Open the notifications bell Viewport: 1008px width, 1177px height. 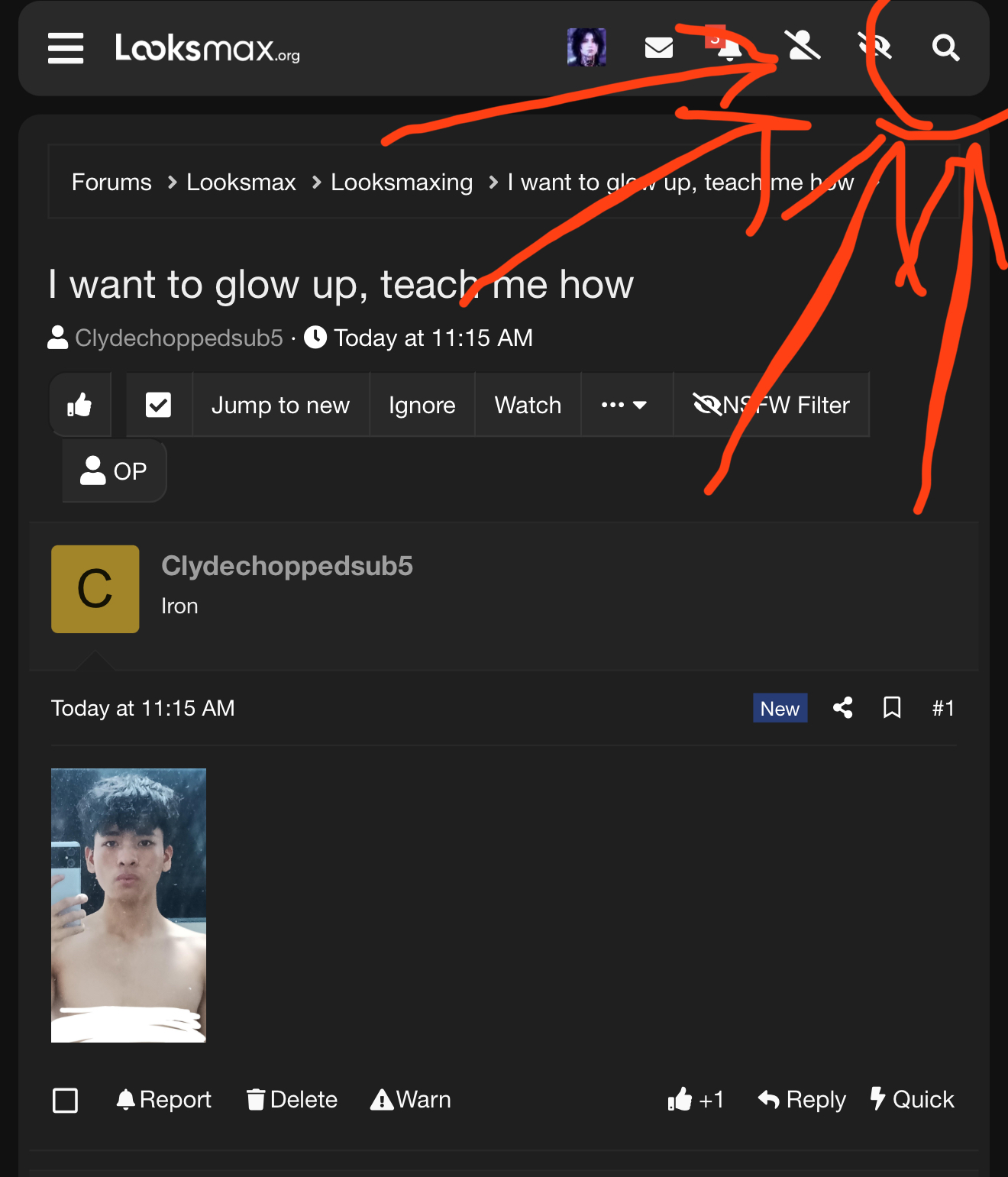tap(729, 48)
